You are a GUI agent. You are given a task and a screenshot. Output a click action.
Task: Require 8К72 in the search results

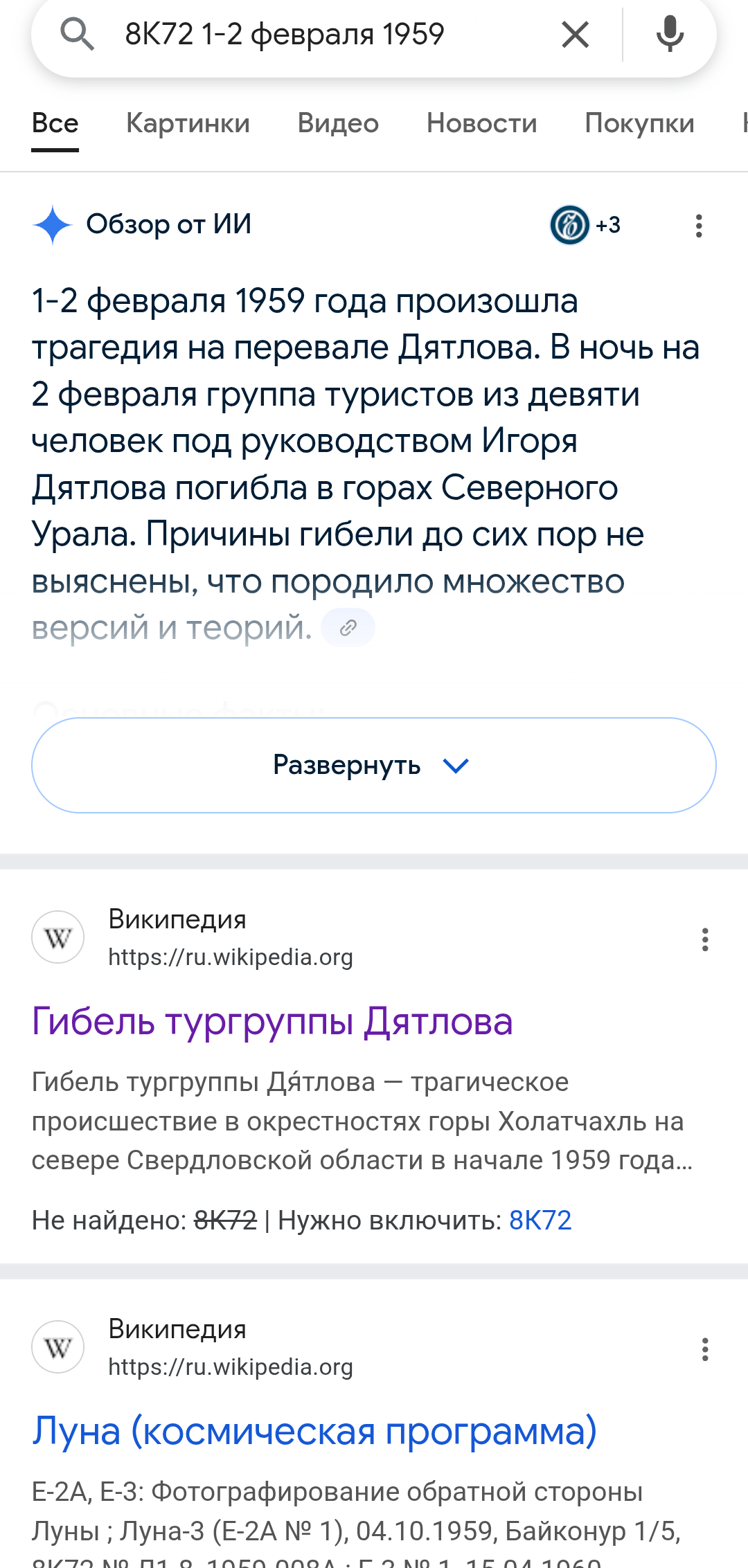tap(540, 1220)
